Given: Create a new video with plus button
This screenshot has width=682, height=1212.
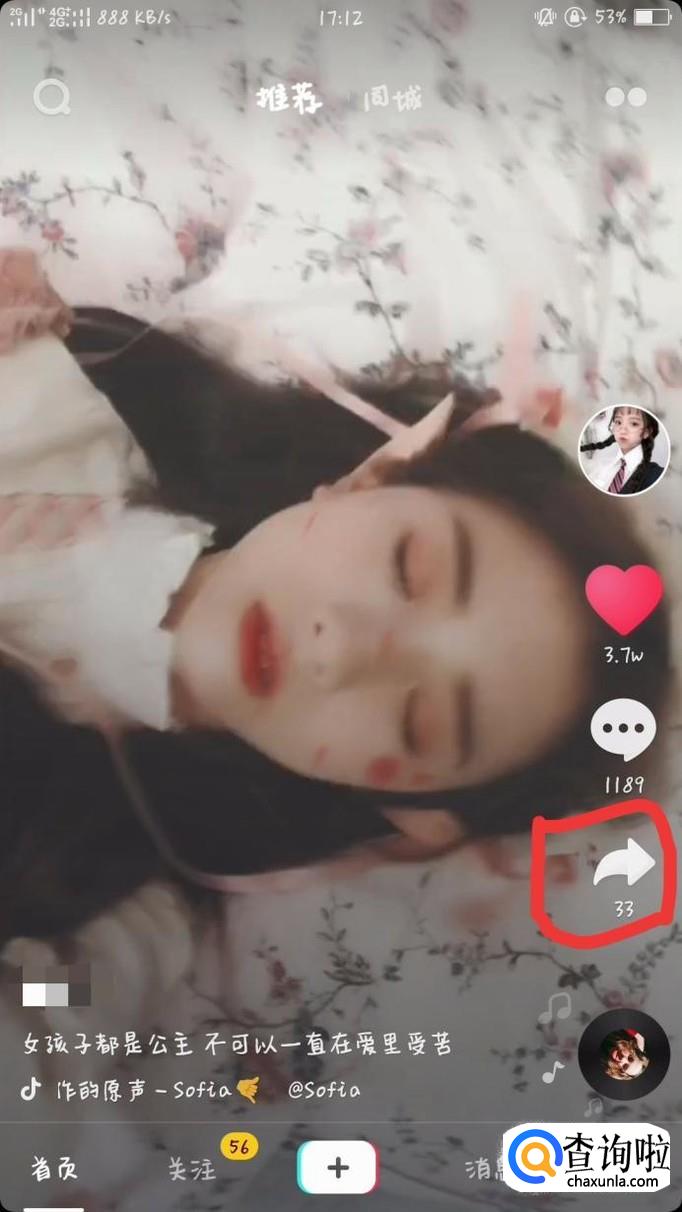Looking at the screenshot, I should click(337, 1167).
